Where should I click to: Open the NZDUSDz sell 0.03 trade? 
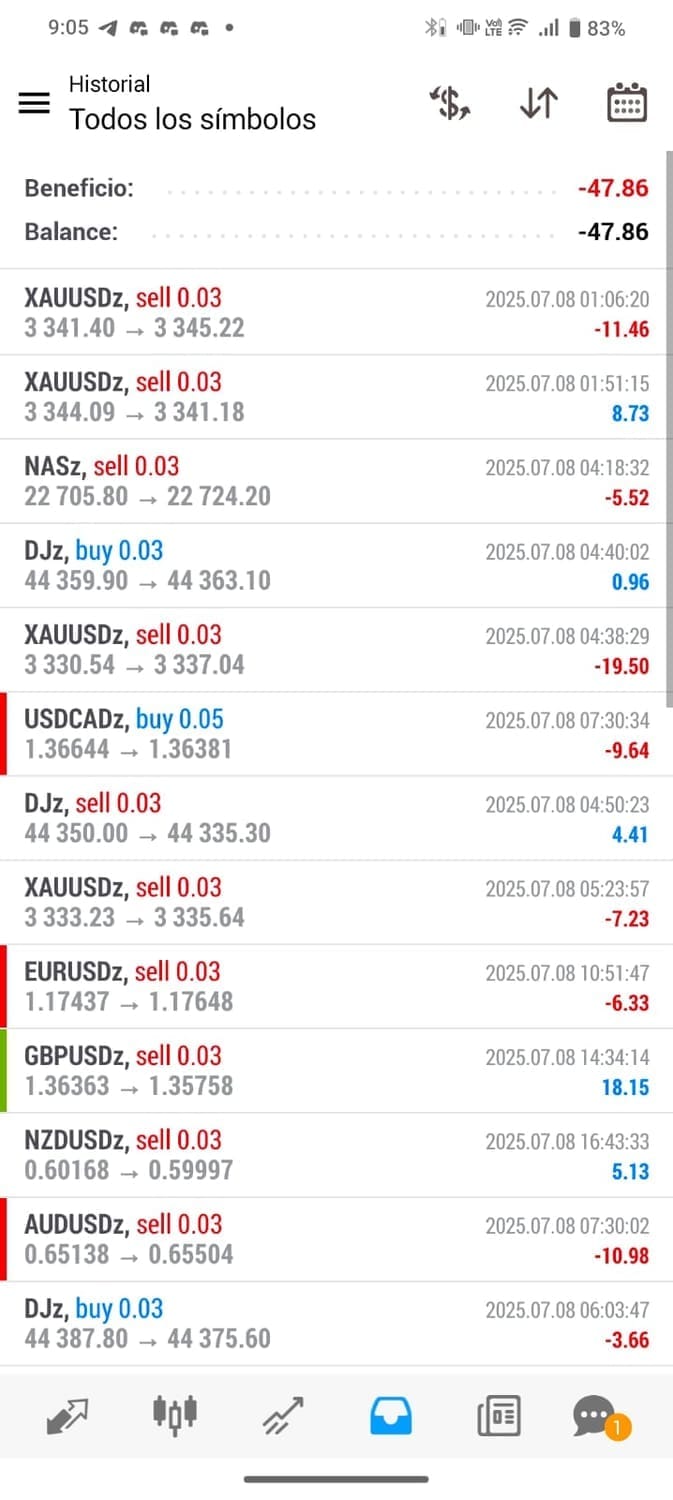pyautogui.click(x=336, y=1155)
